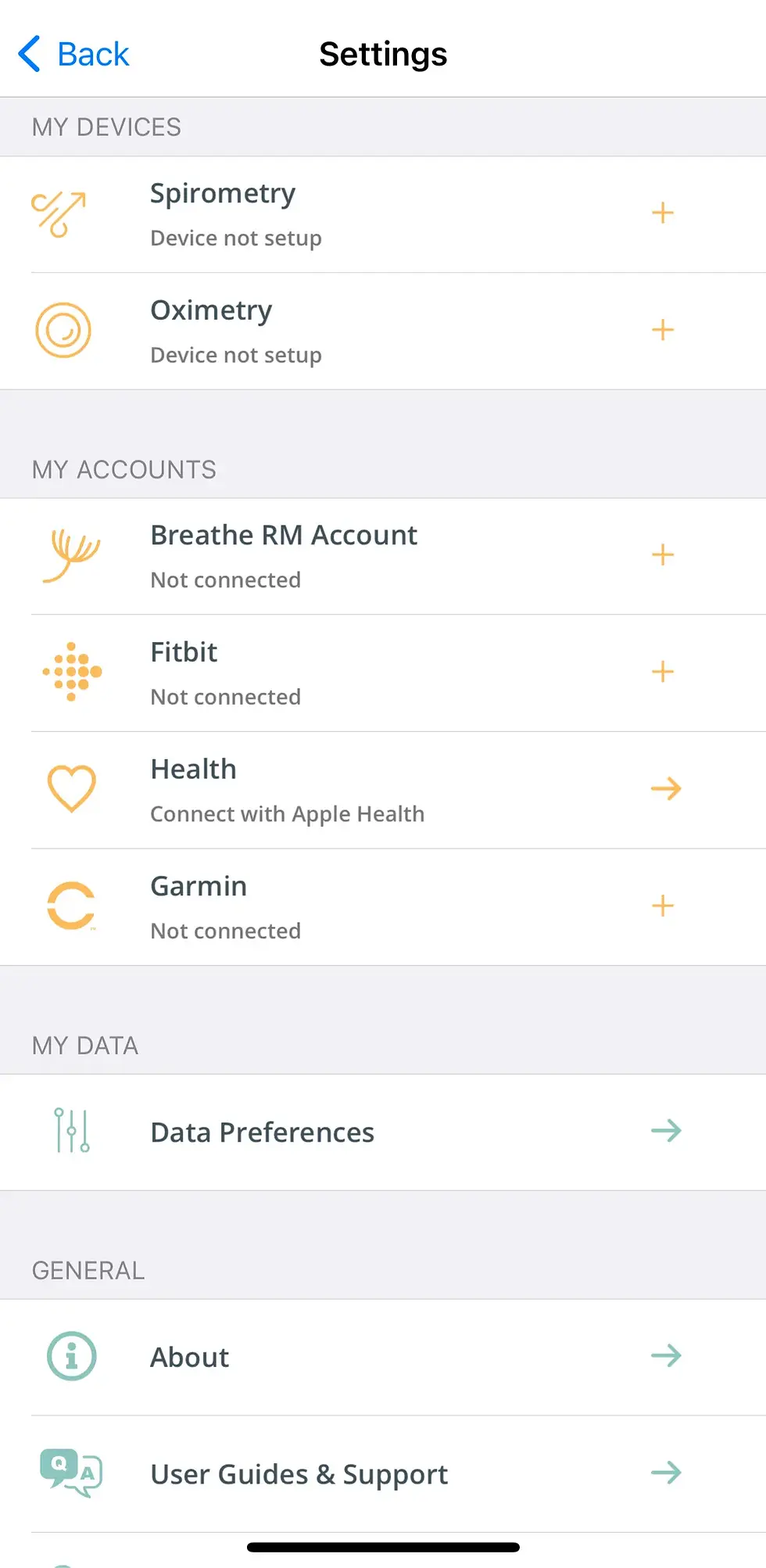View the About page
This screenshot has width=766, height=1568.
pos(383,1357)
